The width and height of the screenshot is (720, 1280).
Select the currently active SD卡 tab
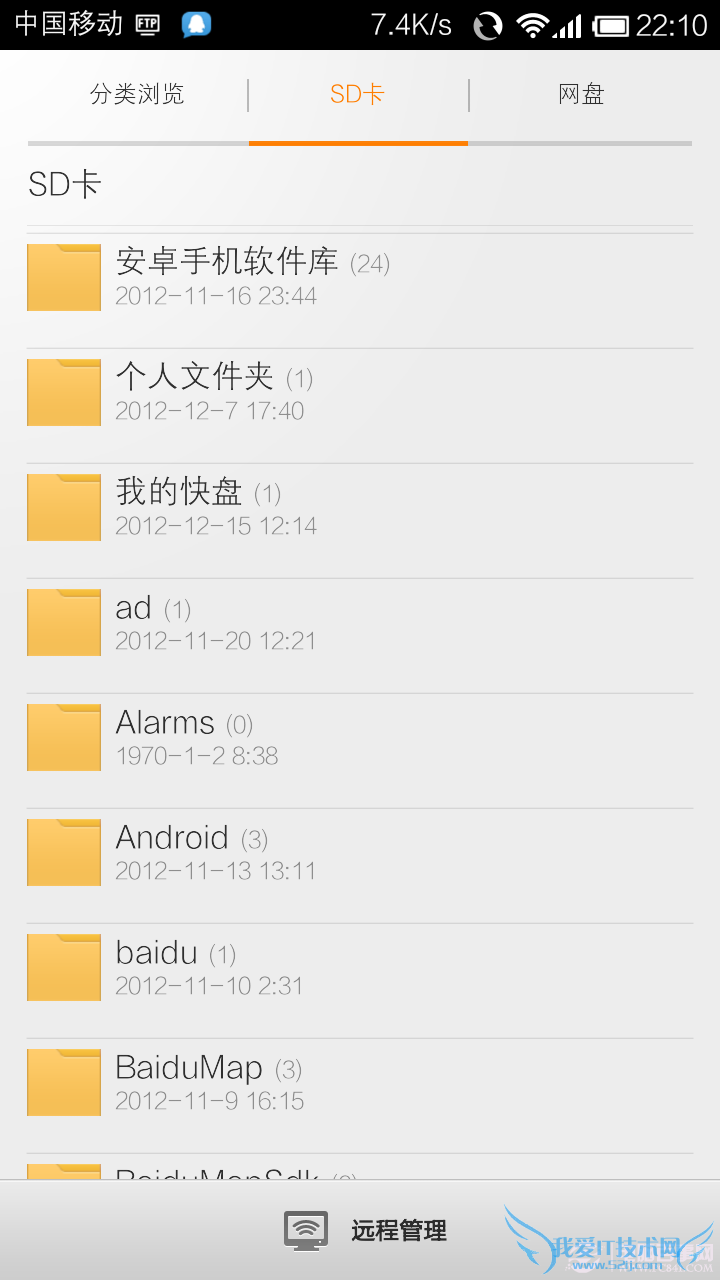coord(358,94)
